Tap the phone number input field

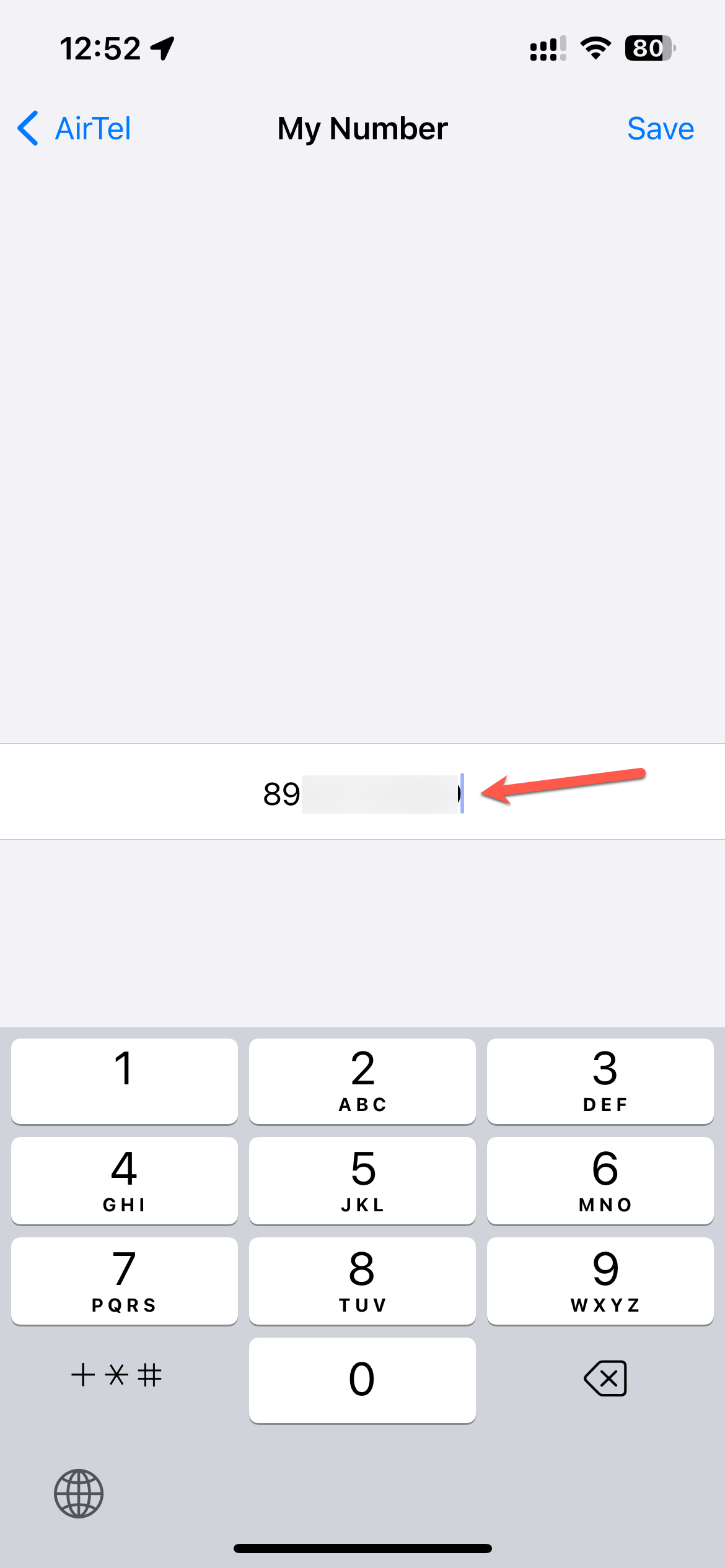362,793
